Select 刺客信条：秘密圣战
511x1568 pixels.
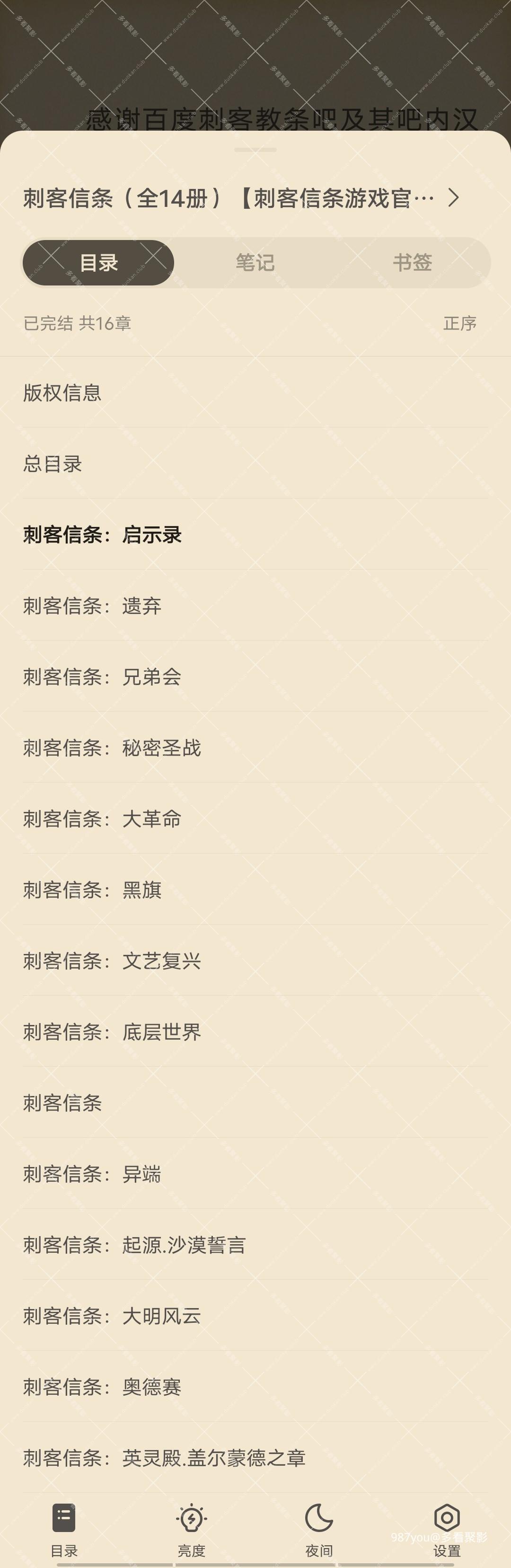pos(112,748)
